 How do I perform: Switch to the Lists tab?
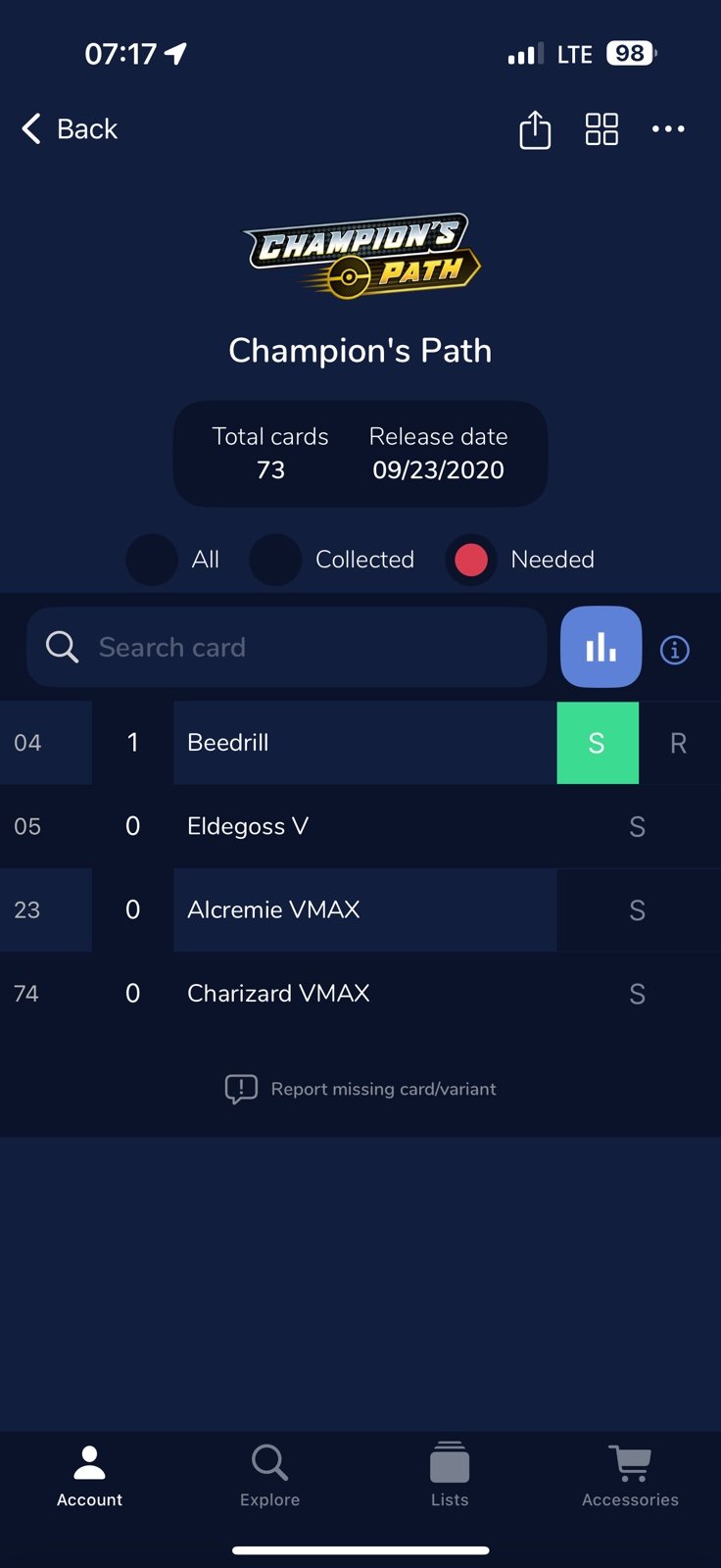click(450, 1475)
